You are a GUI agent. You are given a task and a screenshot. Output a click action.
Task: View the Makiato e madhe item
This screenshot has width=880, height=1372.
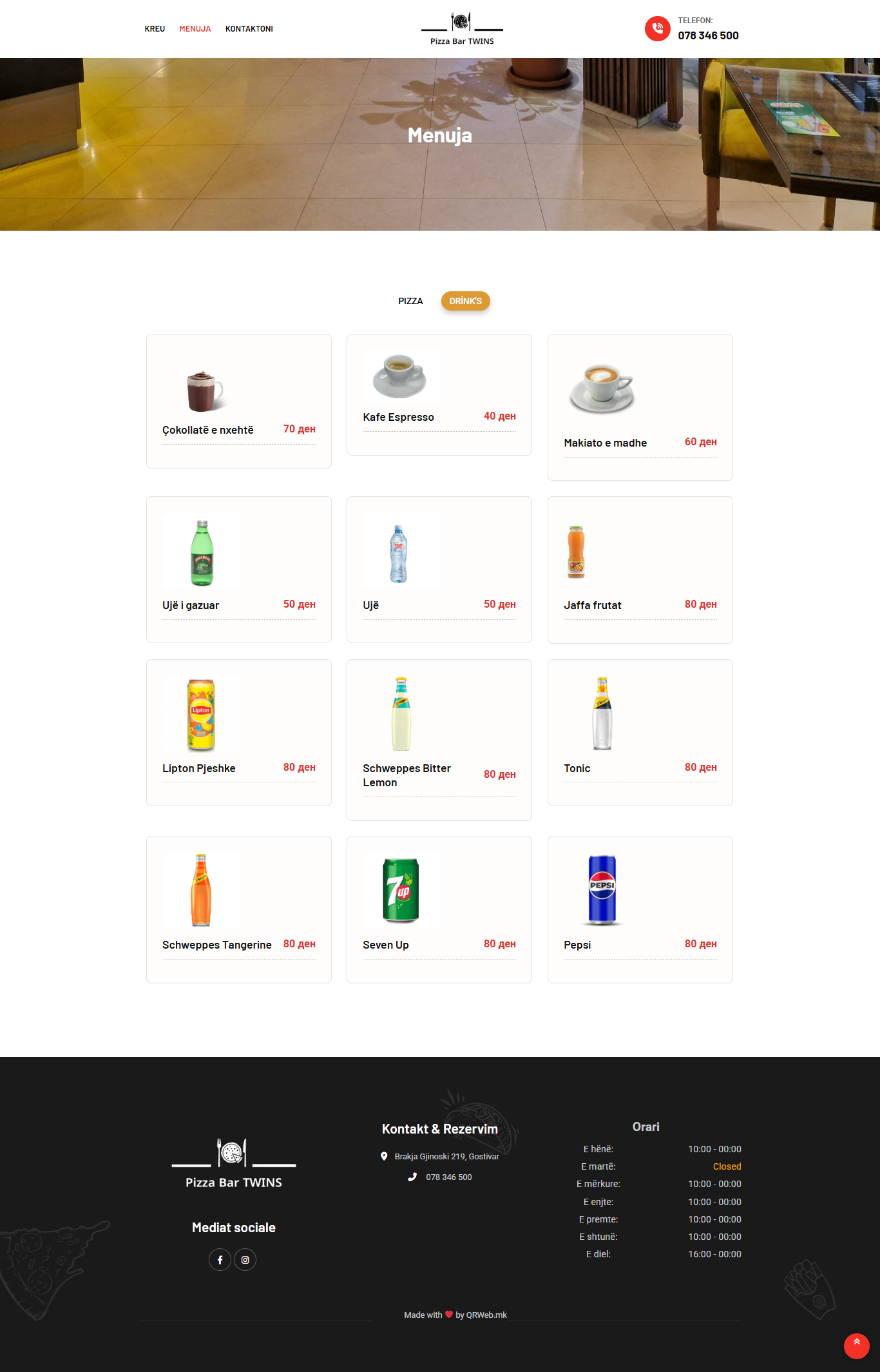640,407
